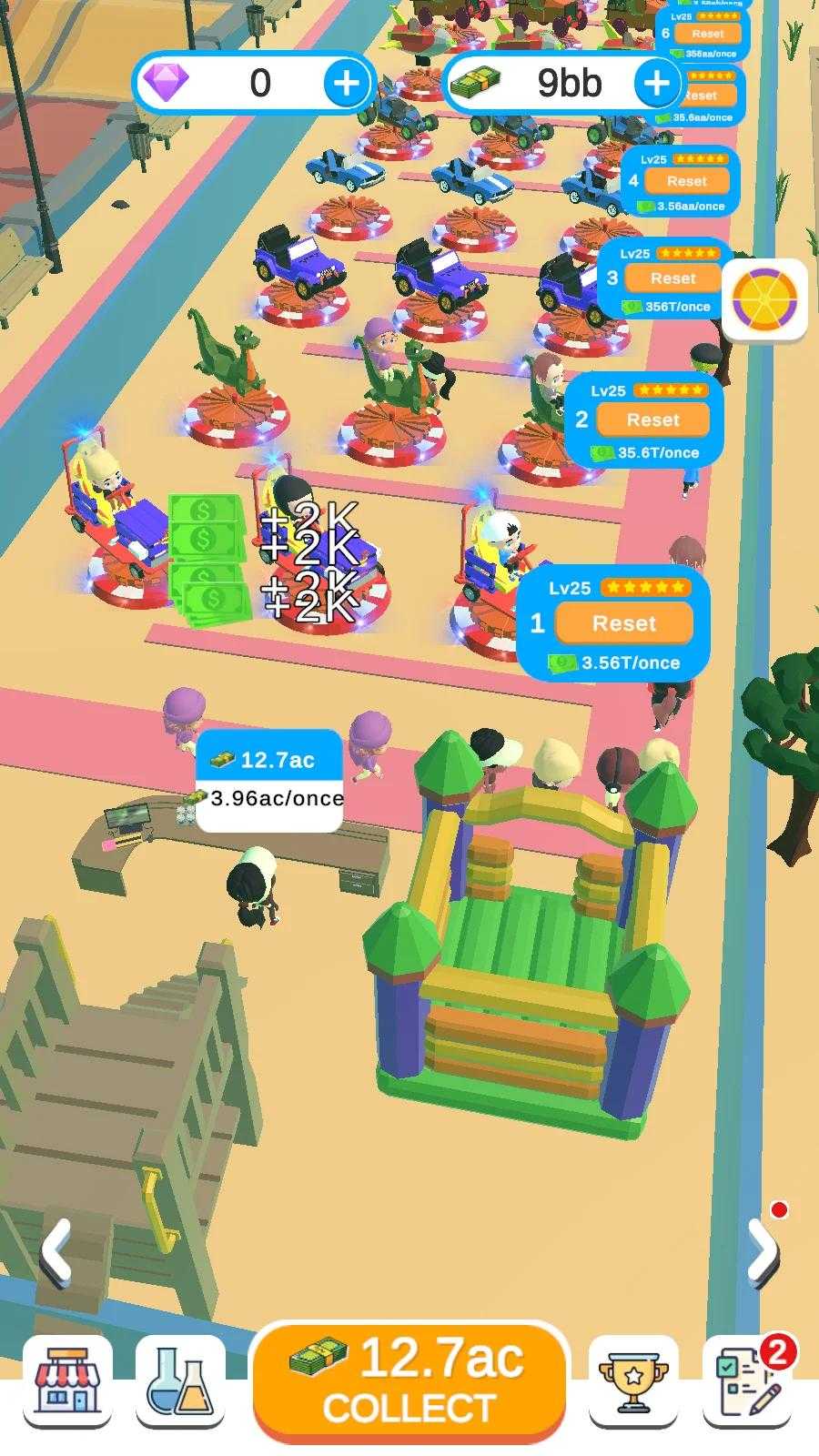Screen dimensions: 819x1456
Task: Pick up the green cash stack
Action: pos(207,555)
